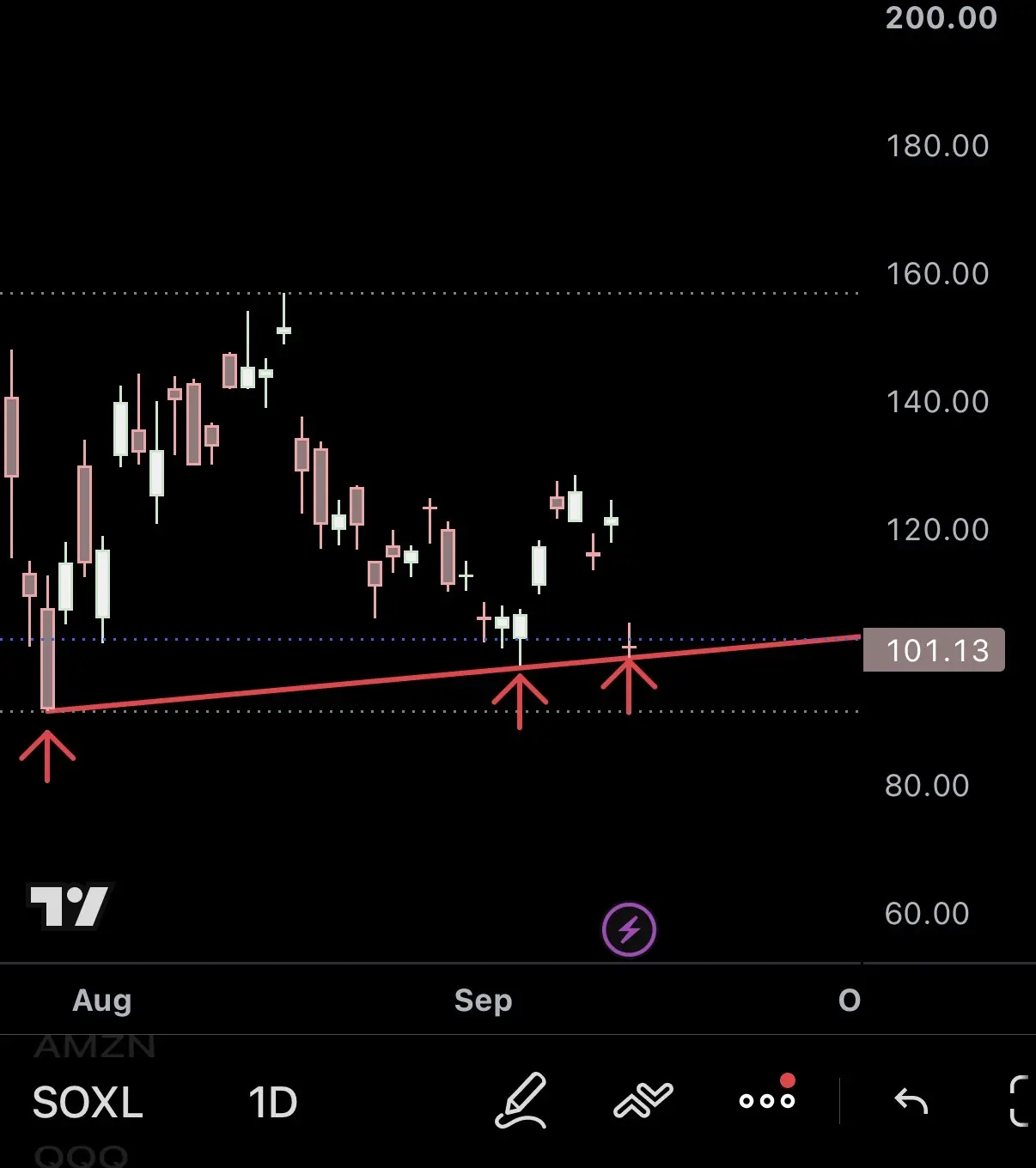The height and width of the screenshot is (1168, 1036).
Task: Toggle the fullscreen bracket icon
Action: (x=1019, y=1100)
